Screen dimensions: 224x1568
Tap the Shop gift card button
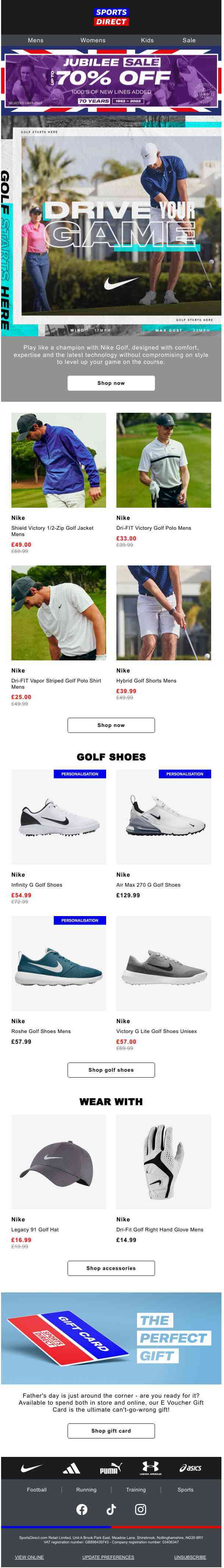coord(111,1431)
